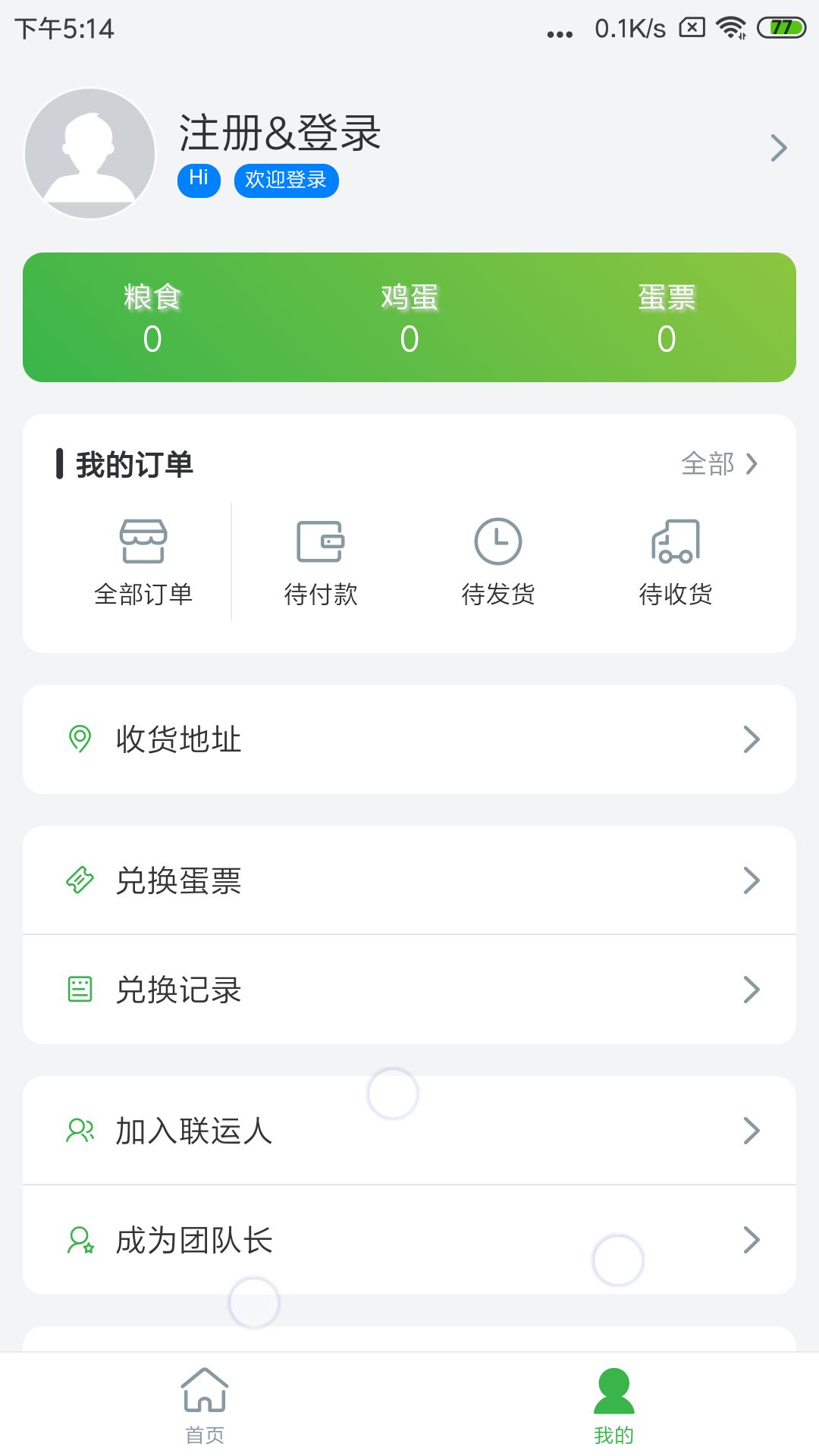Screen dimensions: 819x1456
Task: Select the 兑换蛋票 ticket icon
Action: point(80,880)
